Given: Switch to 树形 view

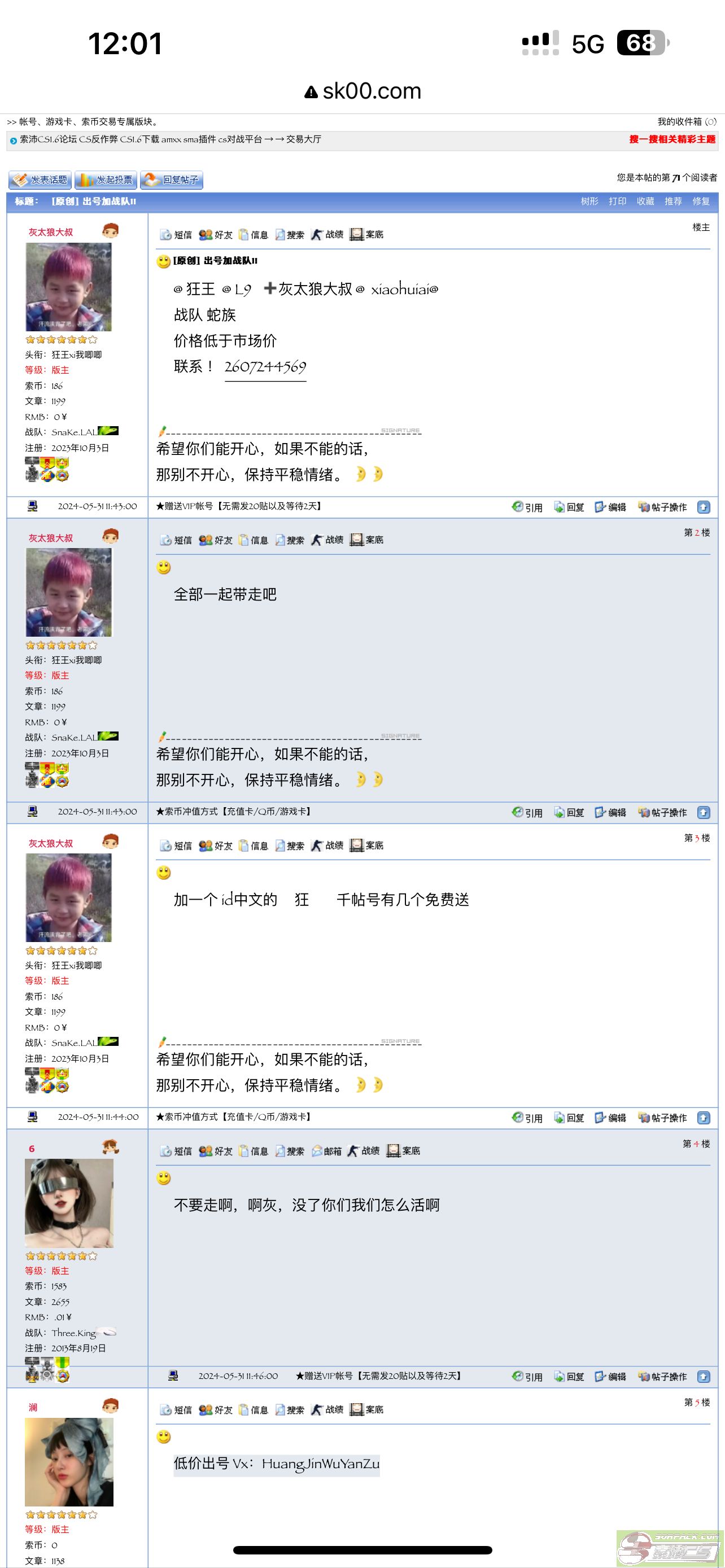Looking at the screenshot, I should click(x=589, y=202).
